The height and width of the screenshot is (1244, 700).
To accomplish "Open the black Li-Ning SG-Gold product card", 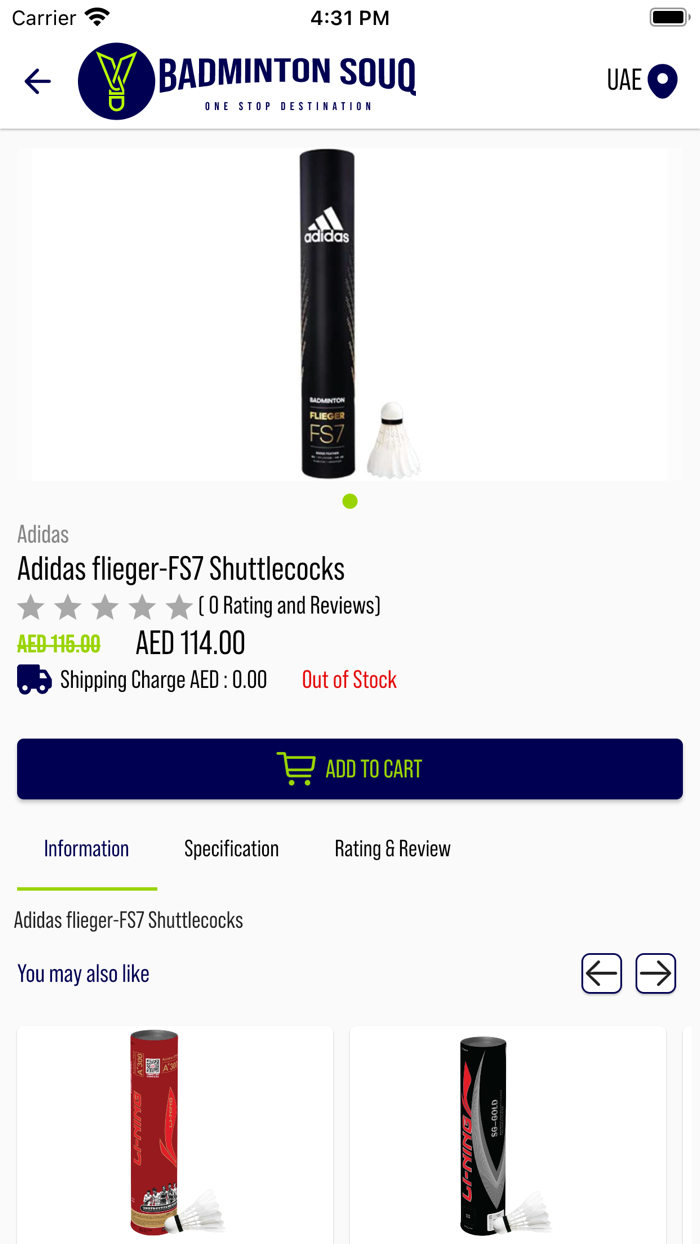I will pos(507,1135).
